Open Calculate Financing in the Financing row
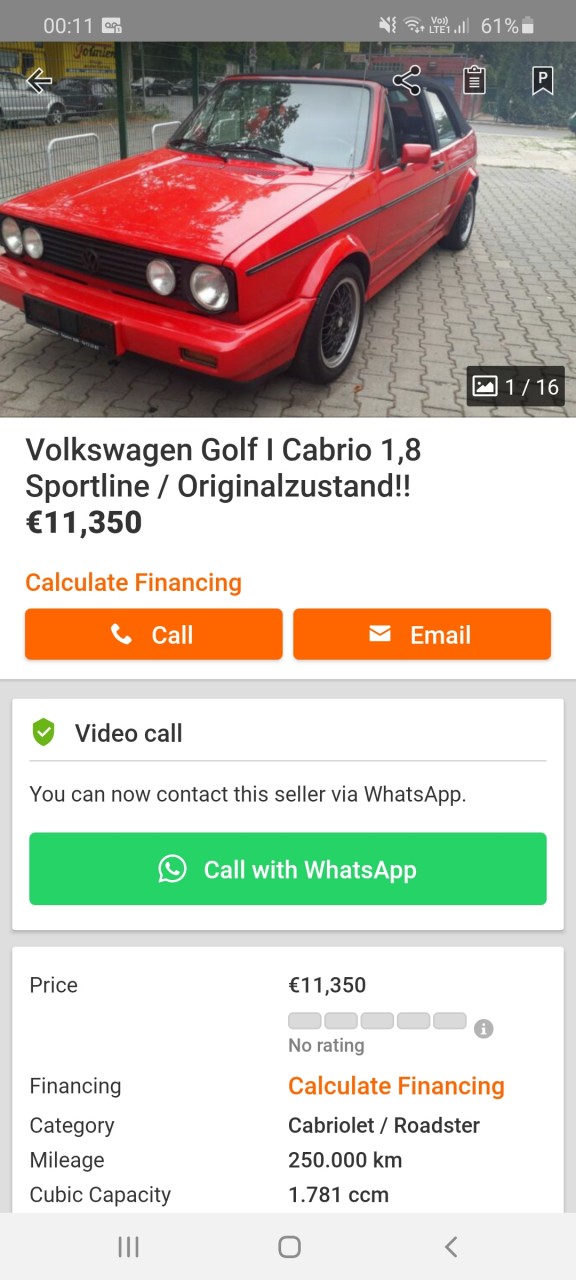This screenshot has width=576, height=1280. (396, 1086)
